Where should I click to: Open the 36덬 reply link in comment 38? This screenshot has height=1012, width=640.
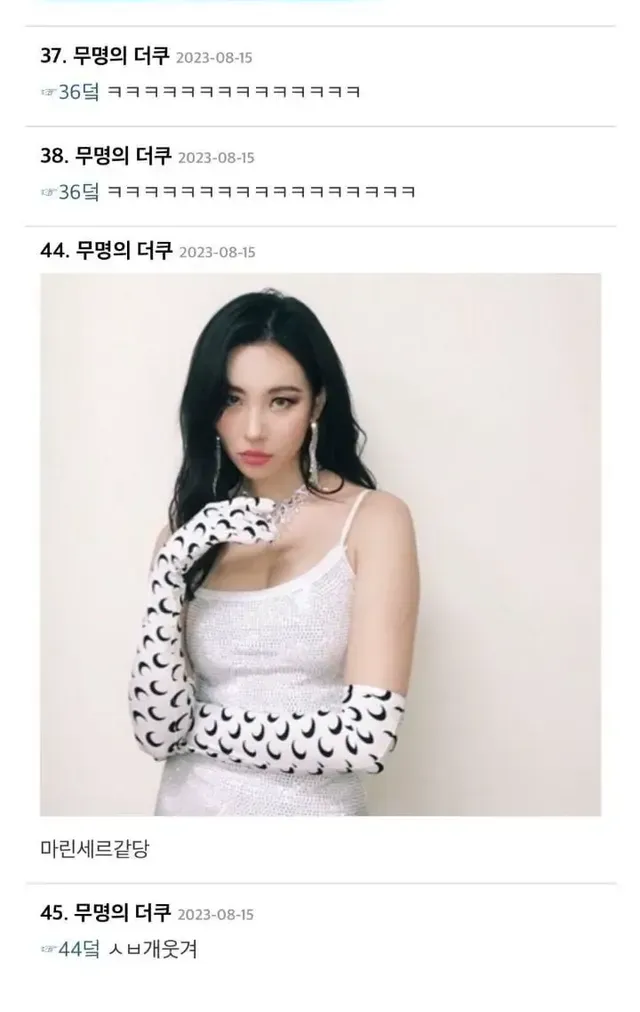point(70,192)
